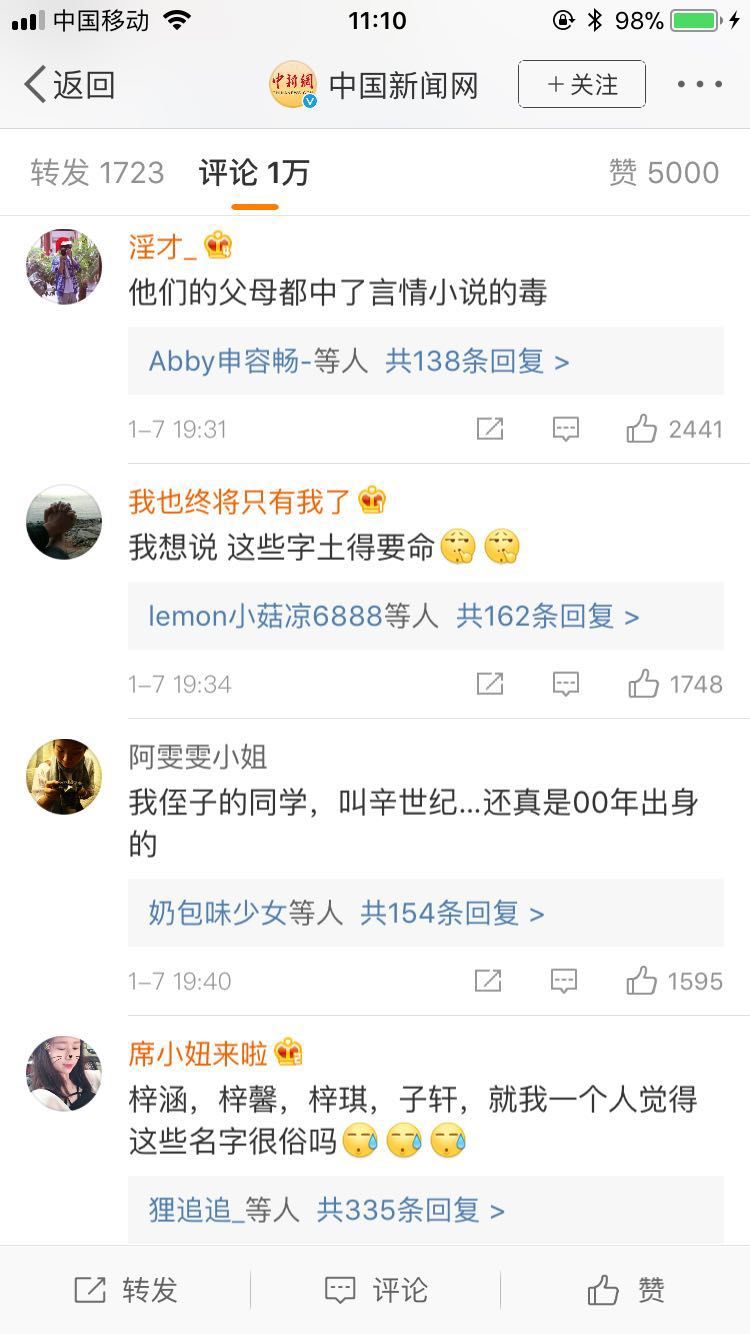The image size is (750, 1334).
Task: Open the reply icon on 淫才_'s comment
Action: tap(566, 429)
